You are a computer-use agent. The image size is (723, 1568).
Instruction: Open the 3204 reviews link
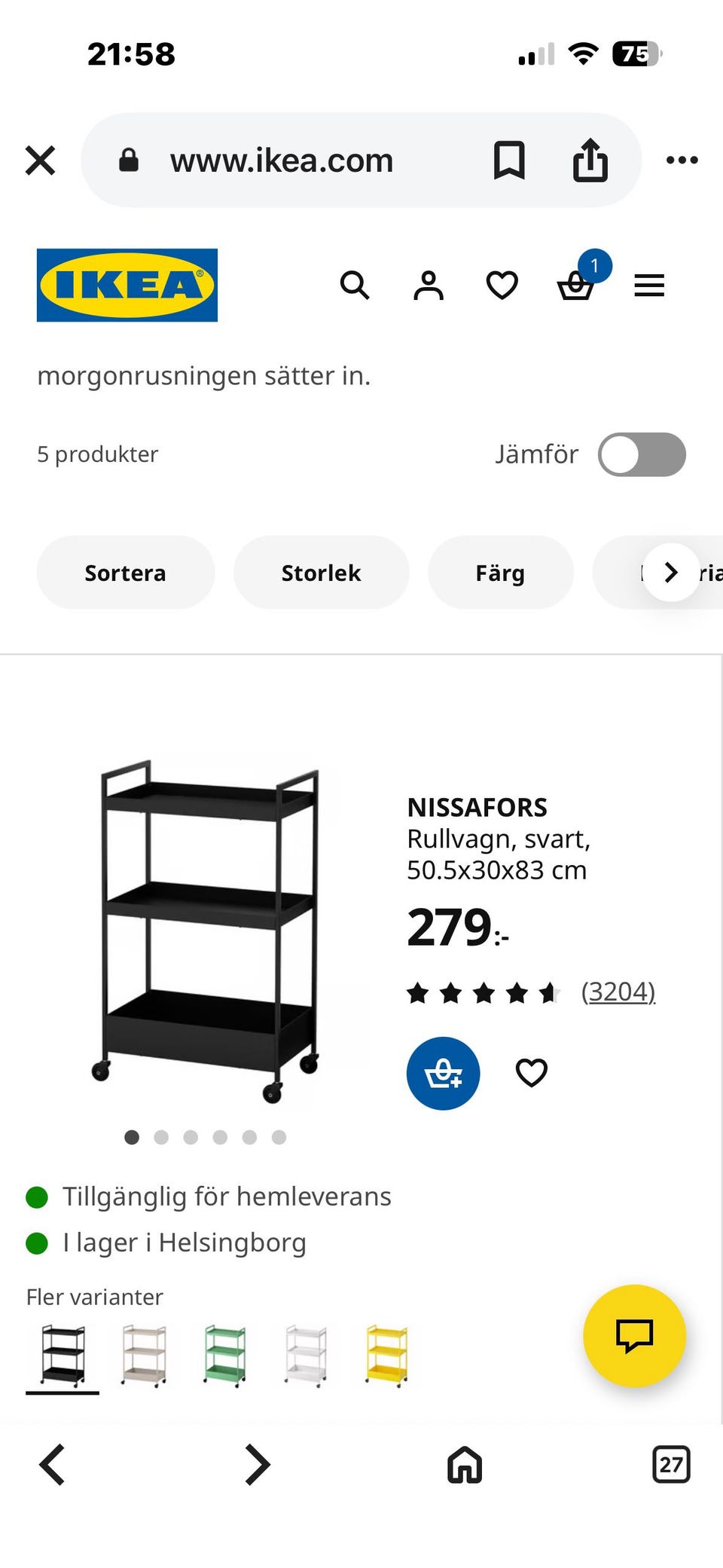618,992
